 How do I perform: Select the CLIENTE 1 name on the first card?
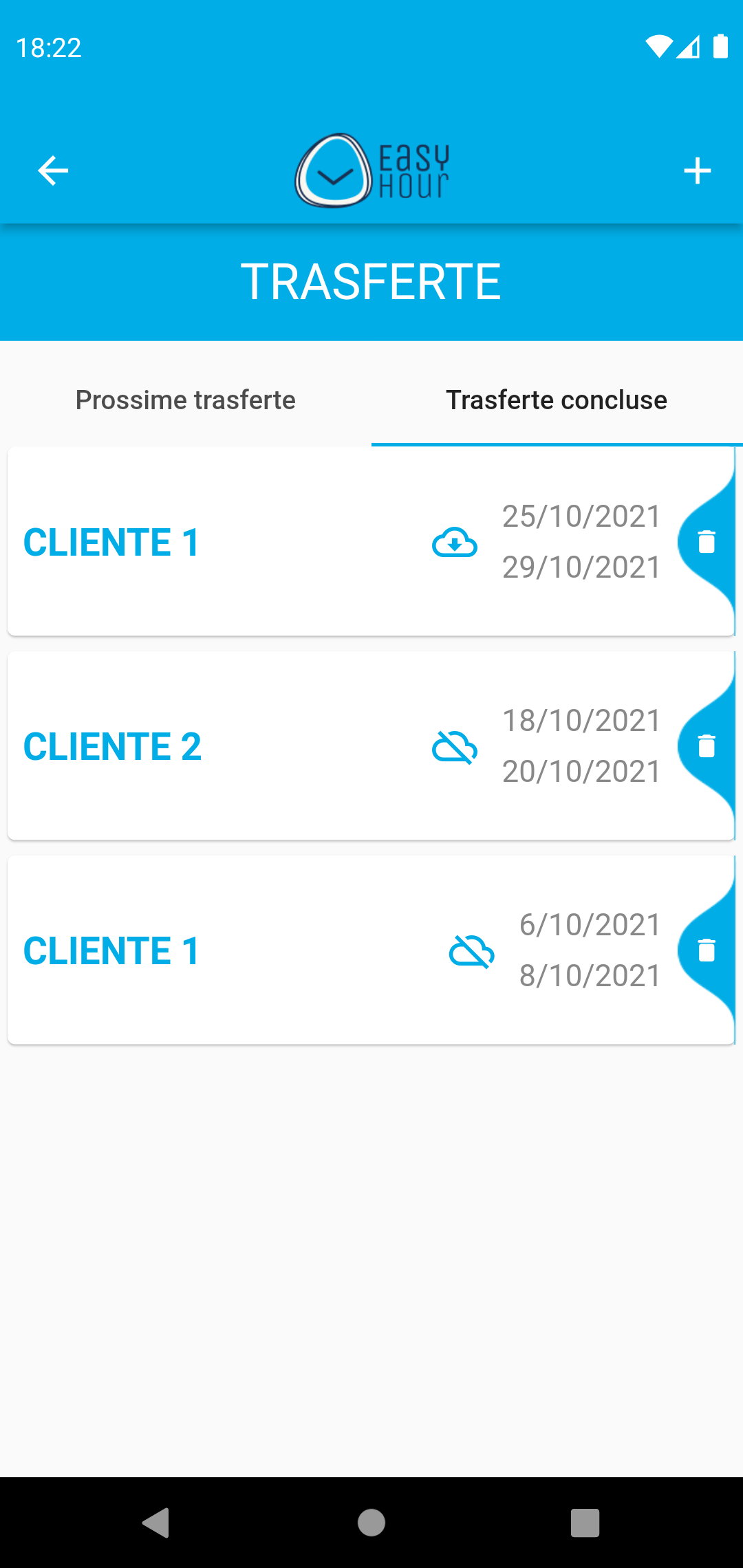coord(110,542)
